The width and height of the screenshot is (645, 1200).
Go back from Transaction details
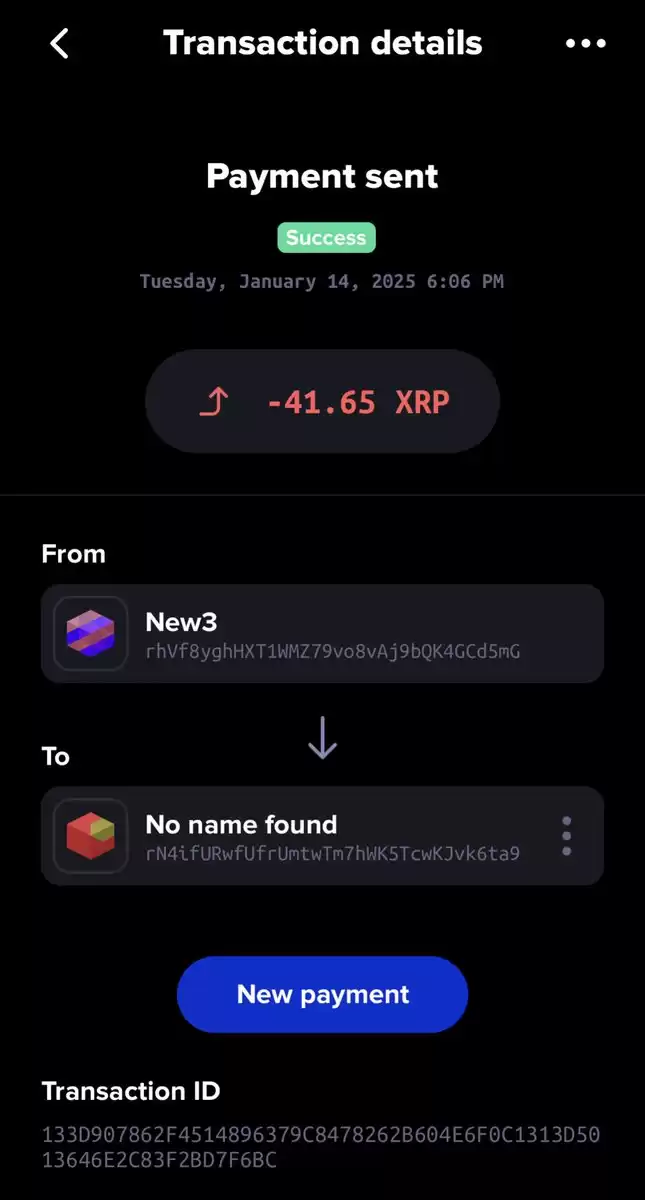[59, 43]
